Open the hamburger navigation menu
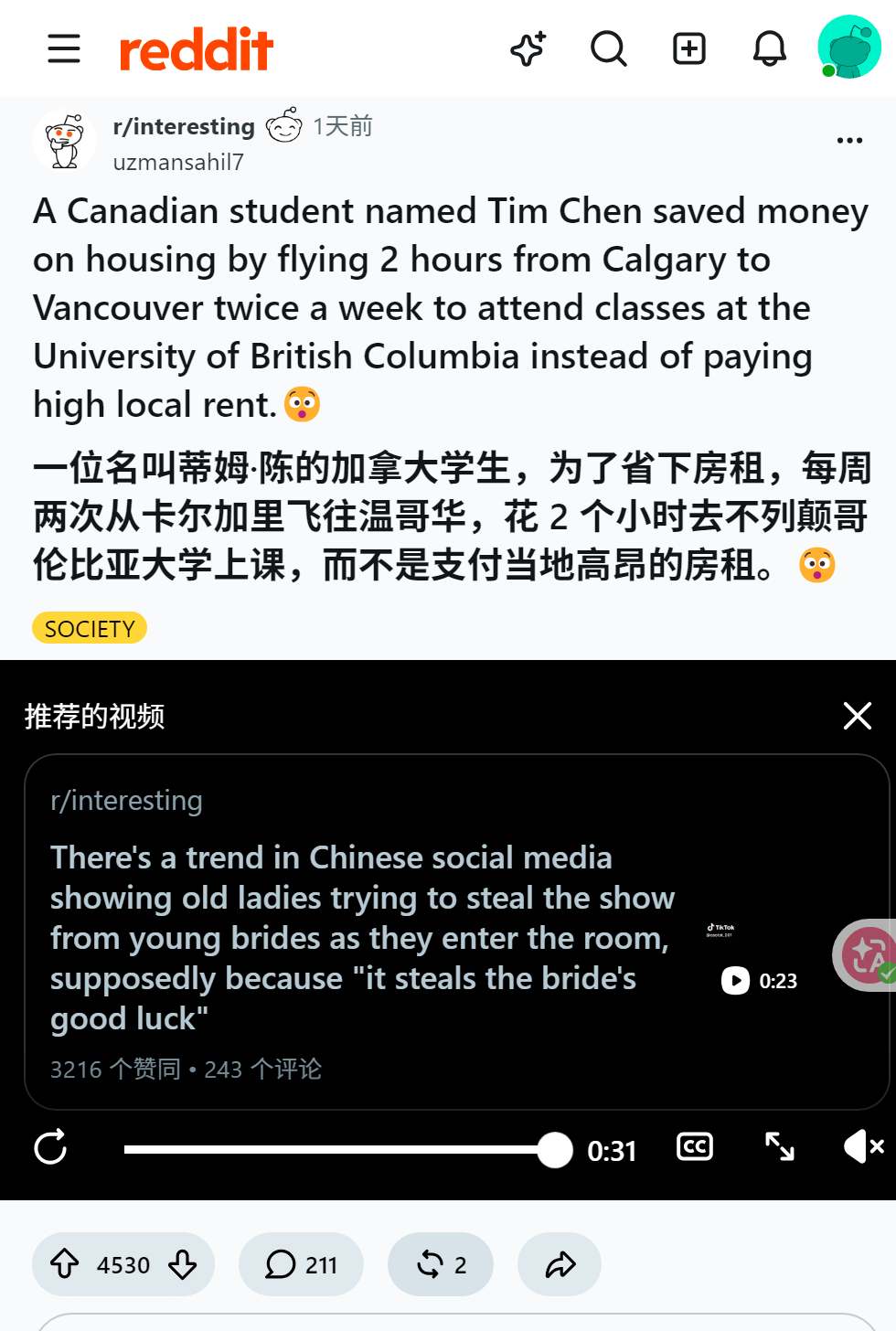896x1331 pixels. point(64,48)
